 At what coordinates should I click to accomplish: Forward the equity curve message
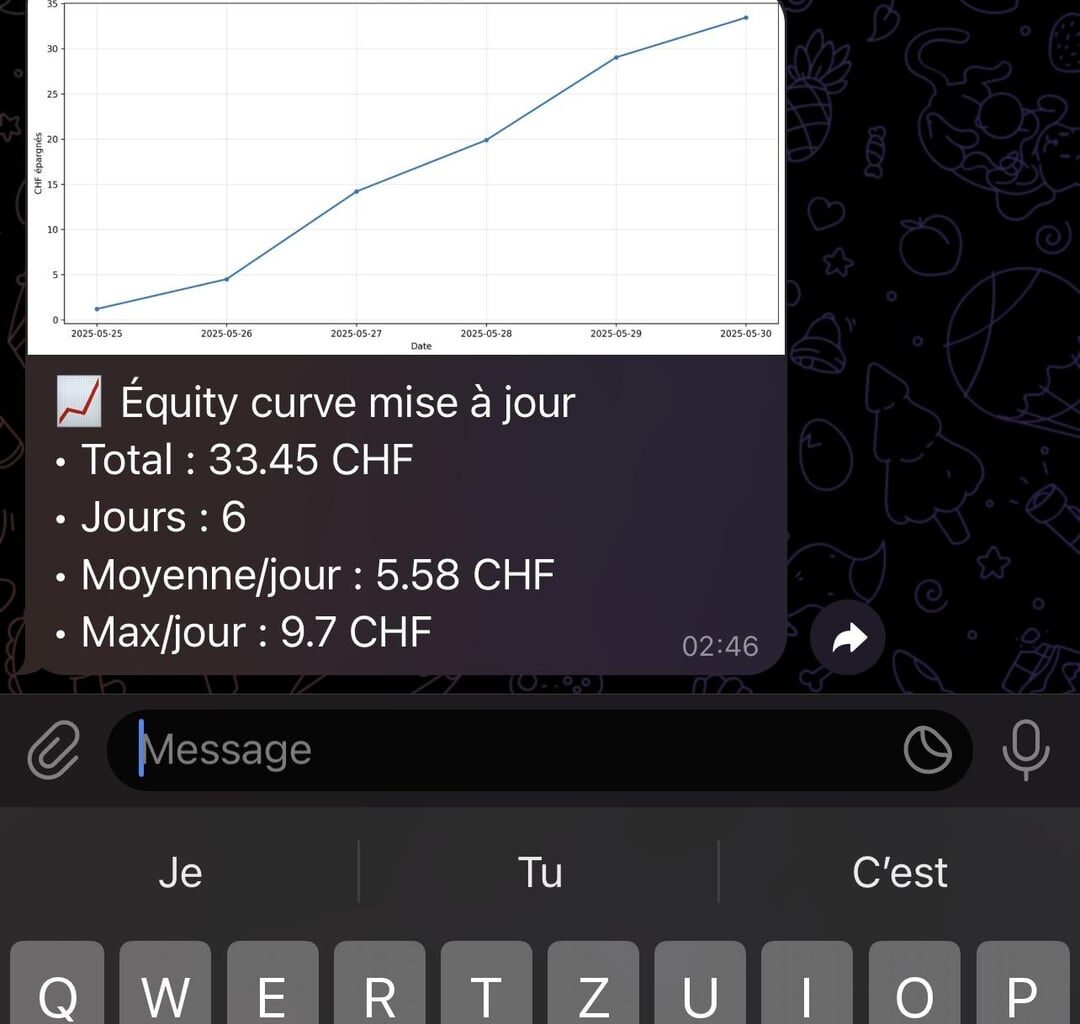tap(847, 639)
